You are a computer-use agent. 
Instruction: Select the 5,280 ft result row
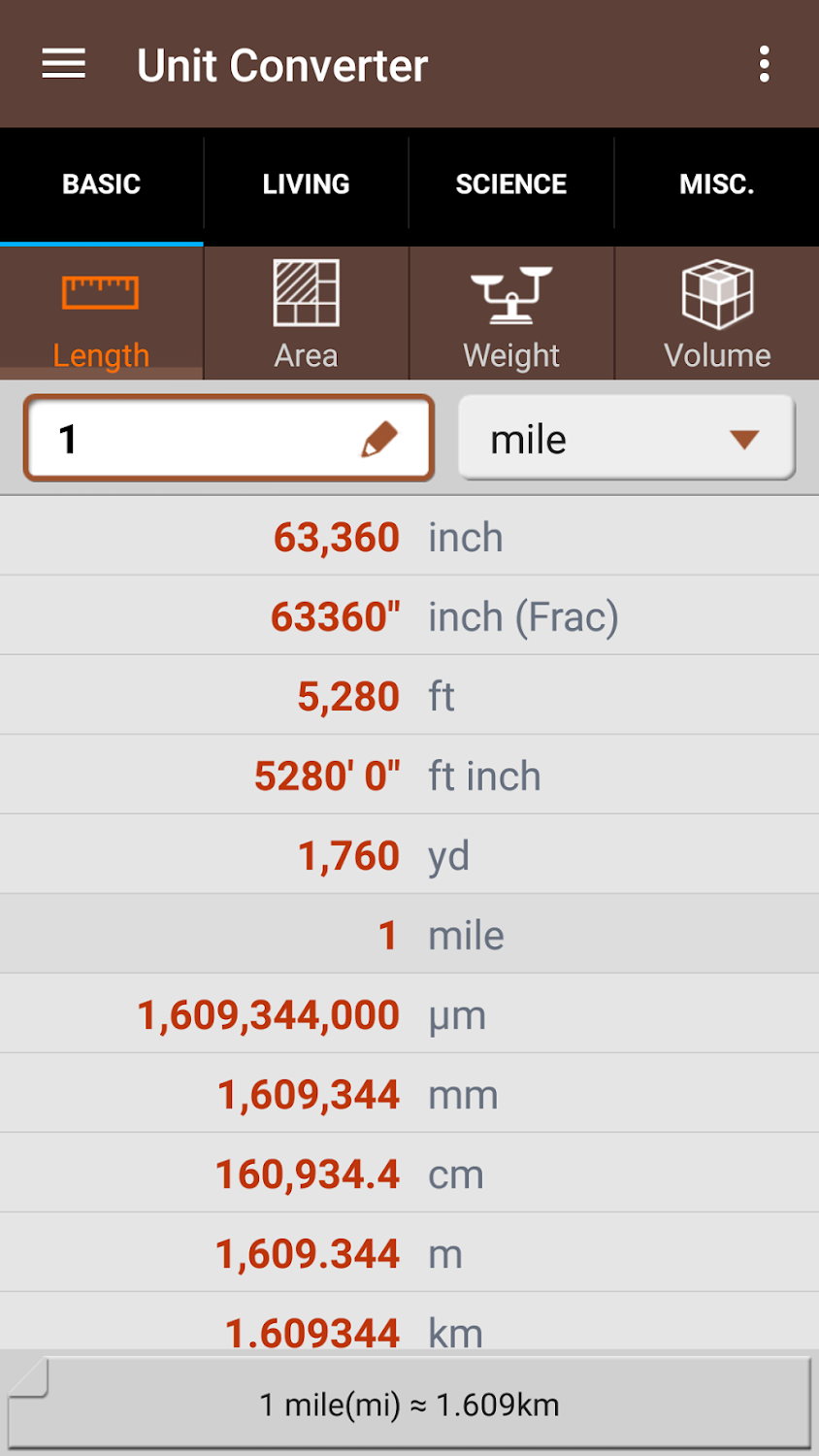click(409, 696)
